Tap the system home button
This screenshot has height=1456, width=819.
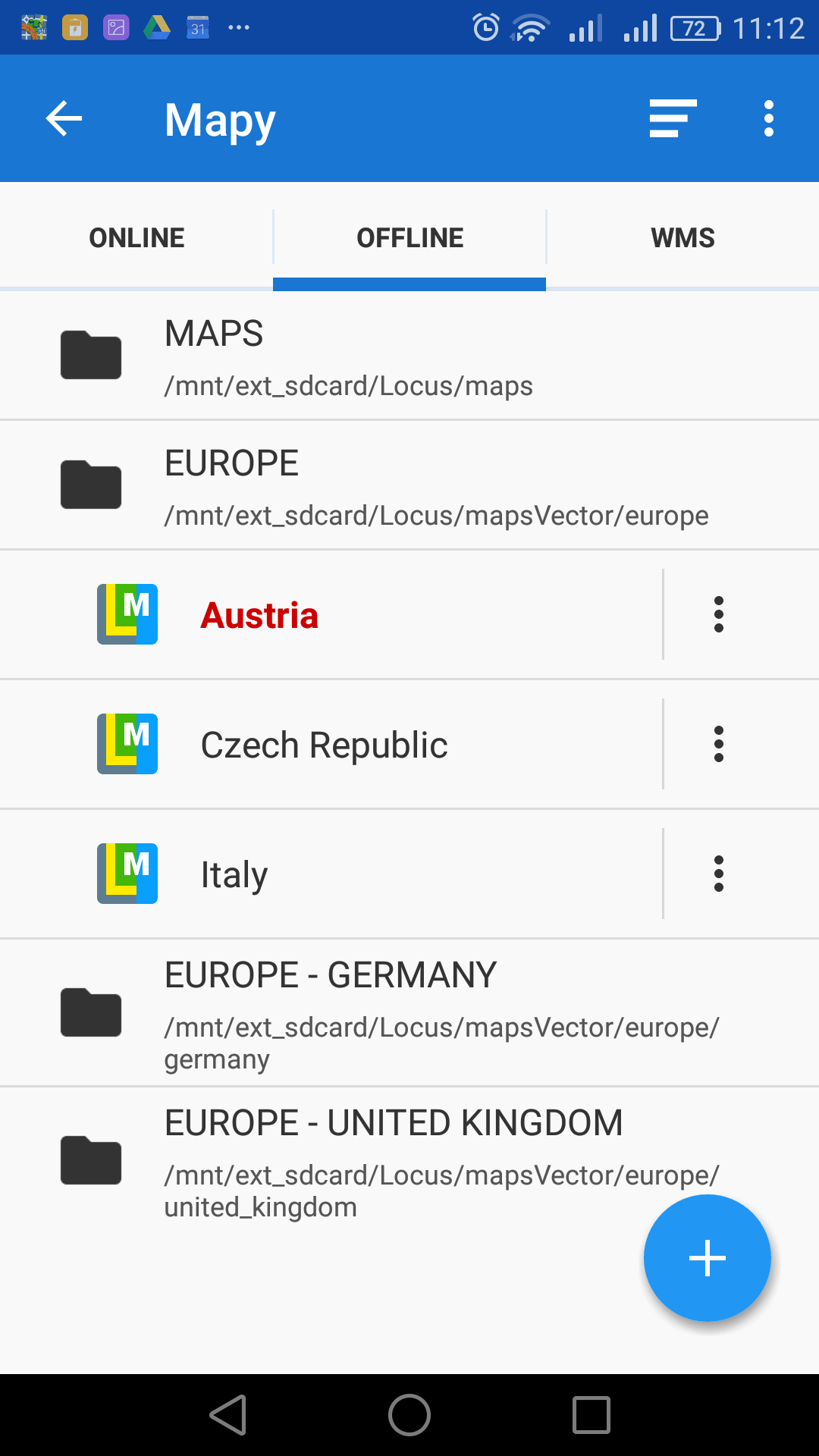409,1415
